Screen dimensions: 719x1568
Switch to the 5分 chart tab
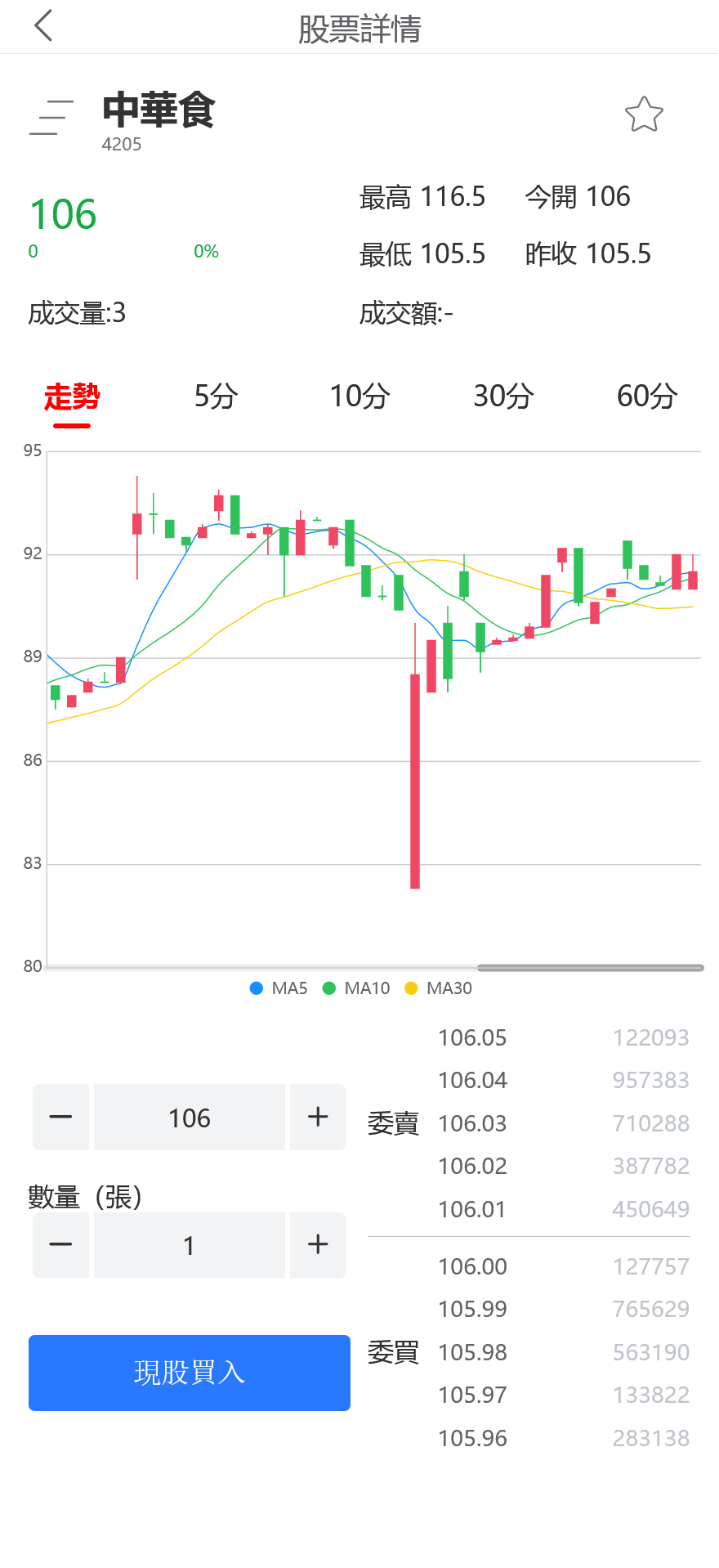coord(216,396)
